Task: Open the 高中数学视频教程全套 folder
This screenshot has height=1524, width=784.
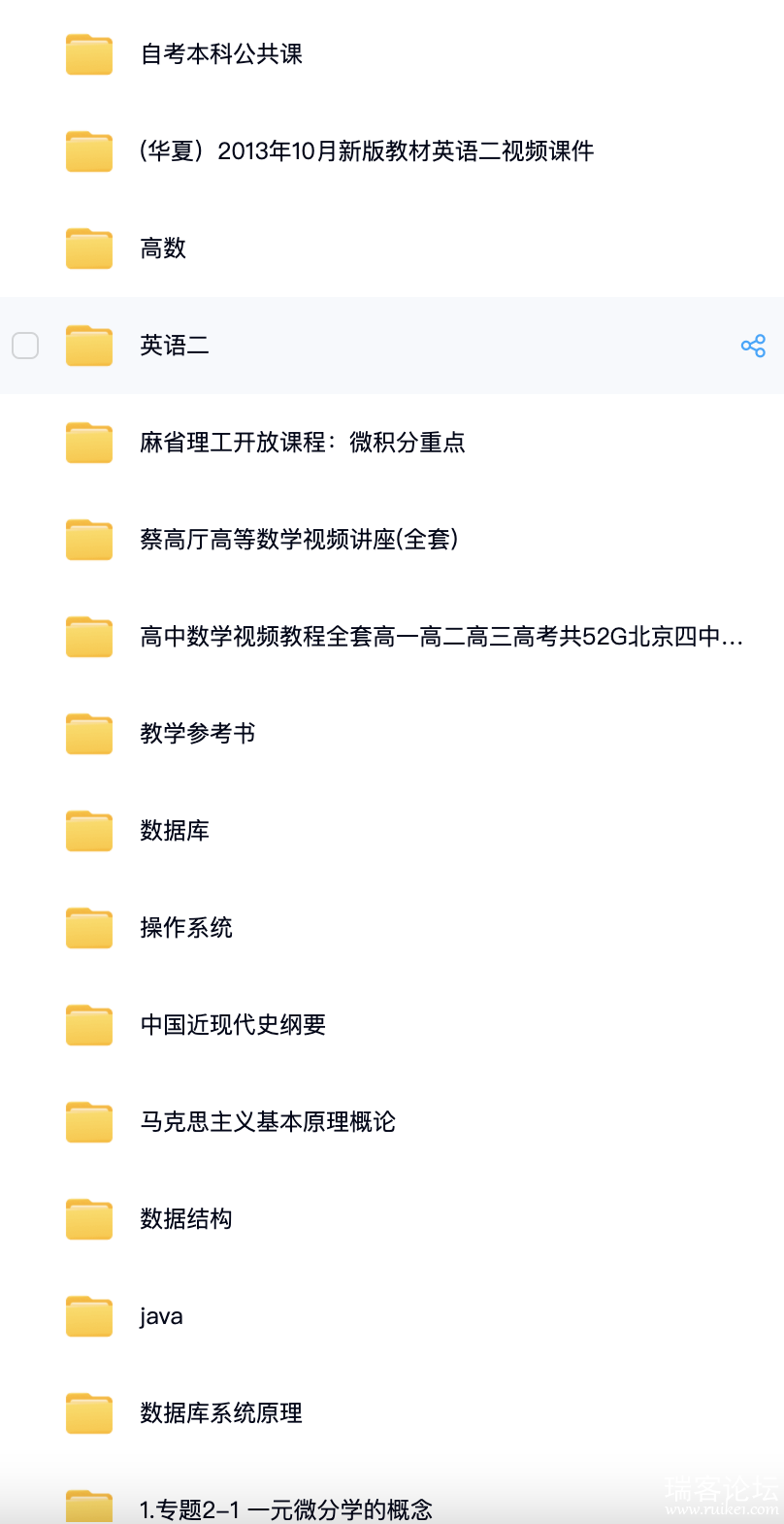Action: click(441, 637)
